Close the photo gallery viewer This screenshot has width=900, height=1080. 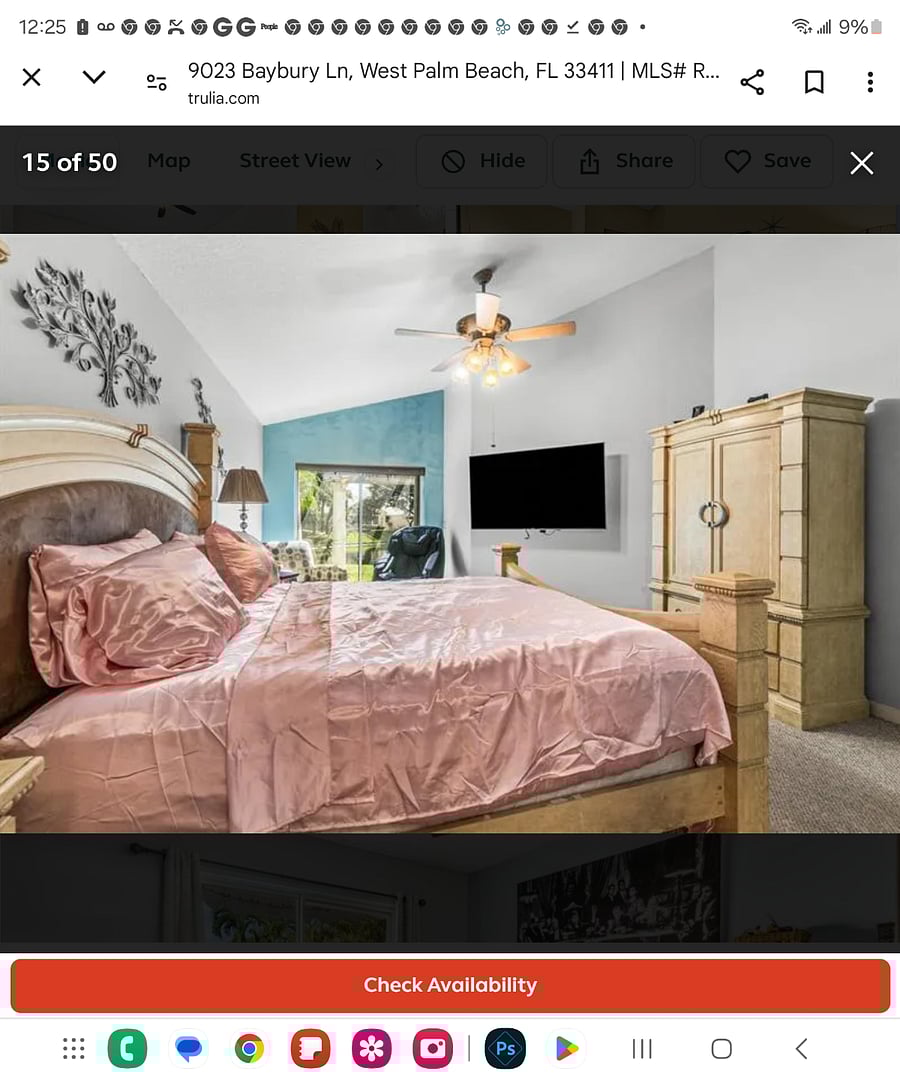[861, 163]
